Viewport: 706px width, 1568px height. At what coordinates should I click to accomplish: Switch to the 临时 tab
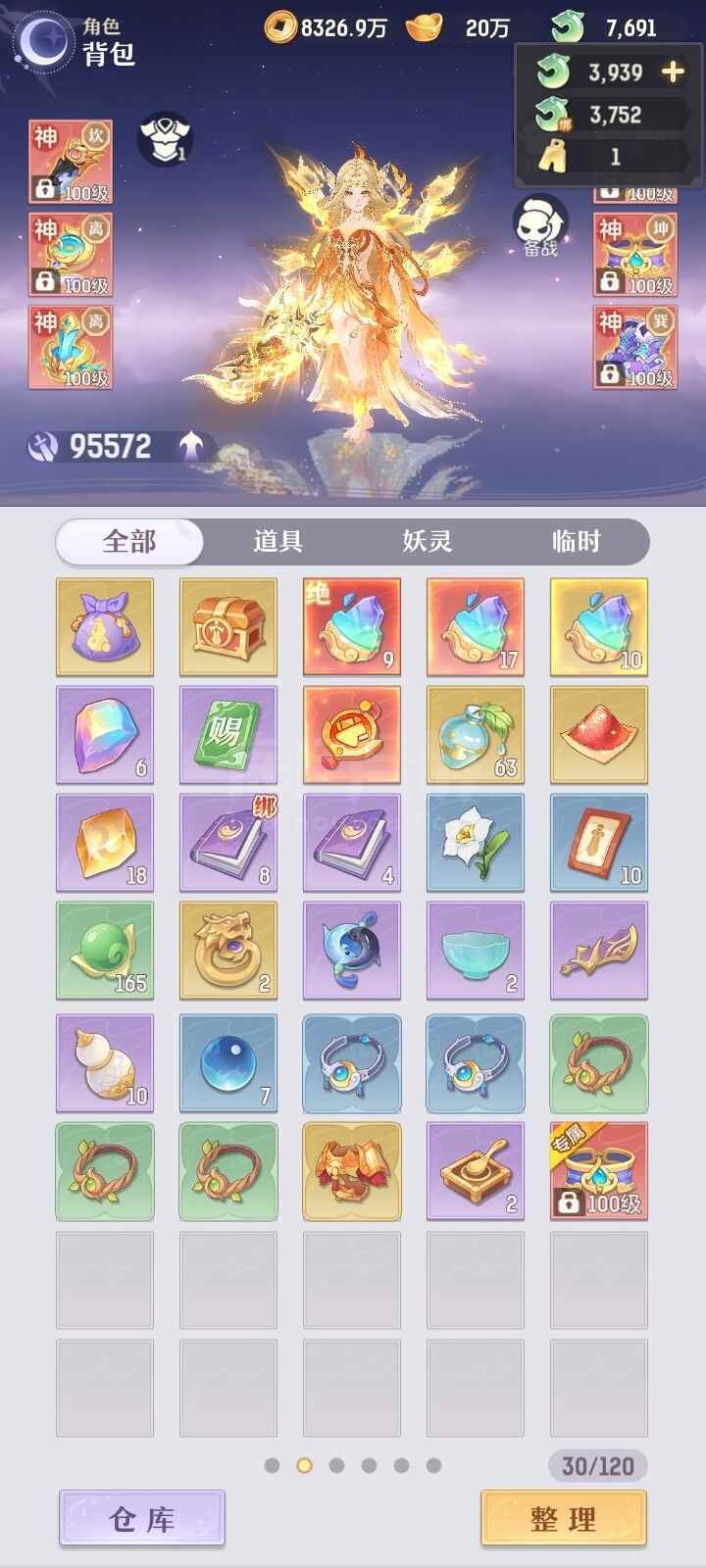click(576, 541)
